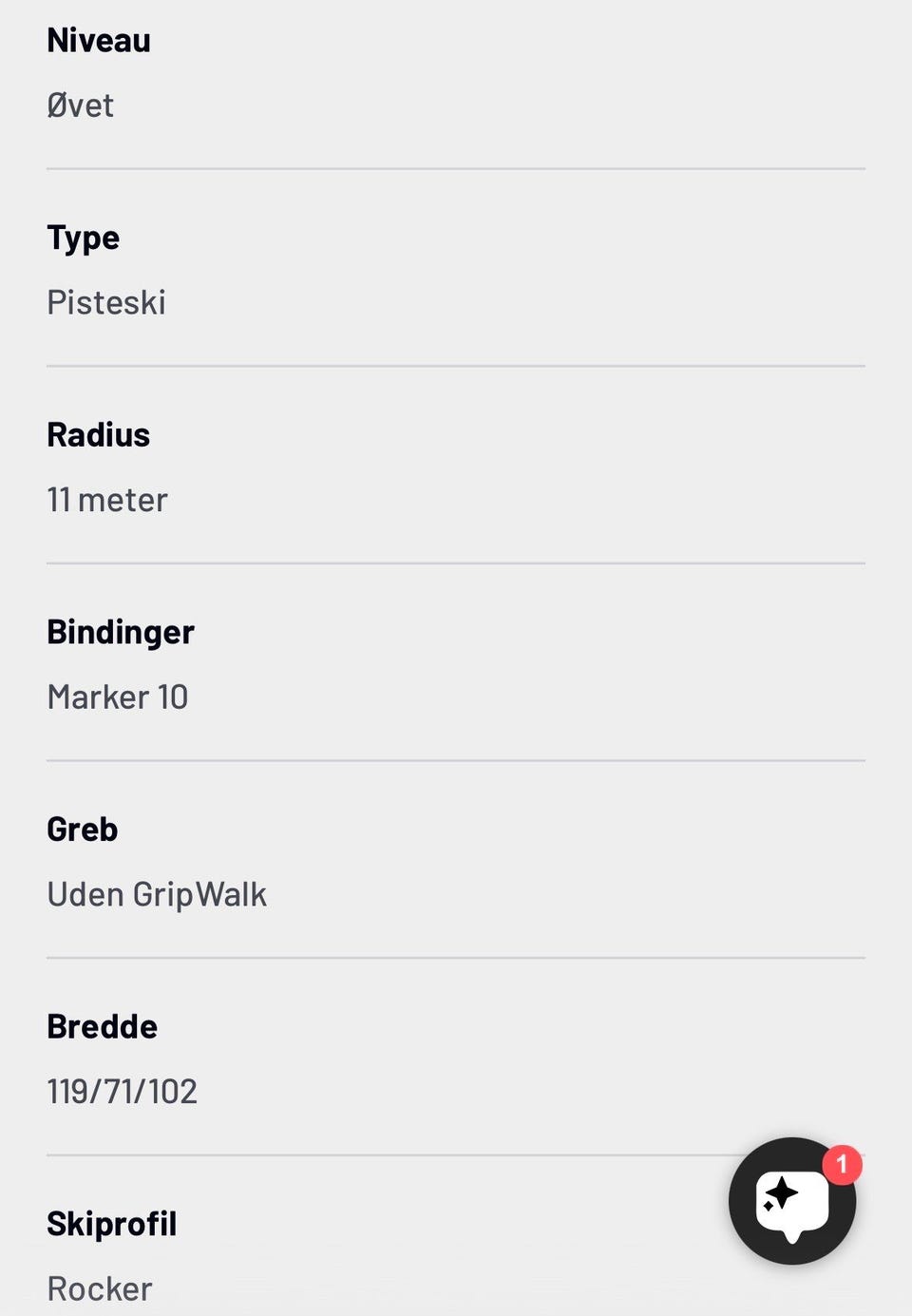Select the Pisteski type value
Viewport: 912px width, 1316px height.
[x=106, y=301]
